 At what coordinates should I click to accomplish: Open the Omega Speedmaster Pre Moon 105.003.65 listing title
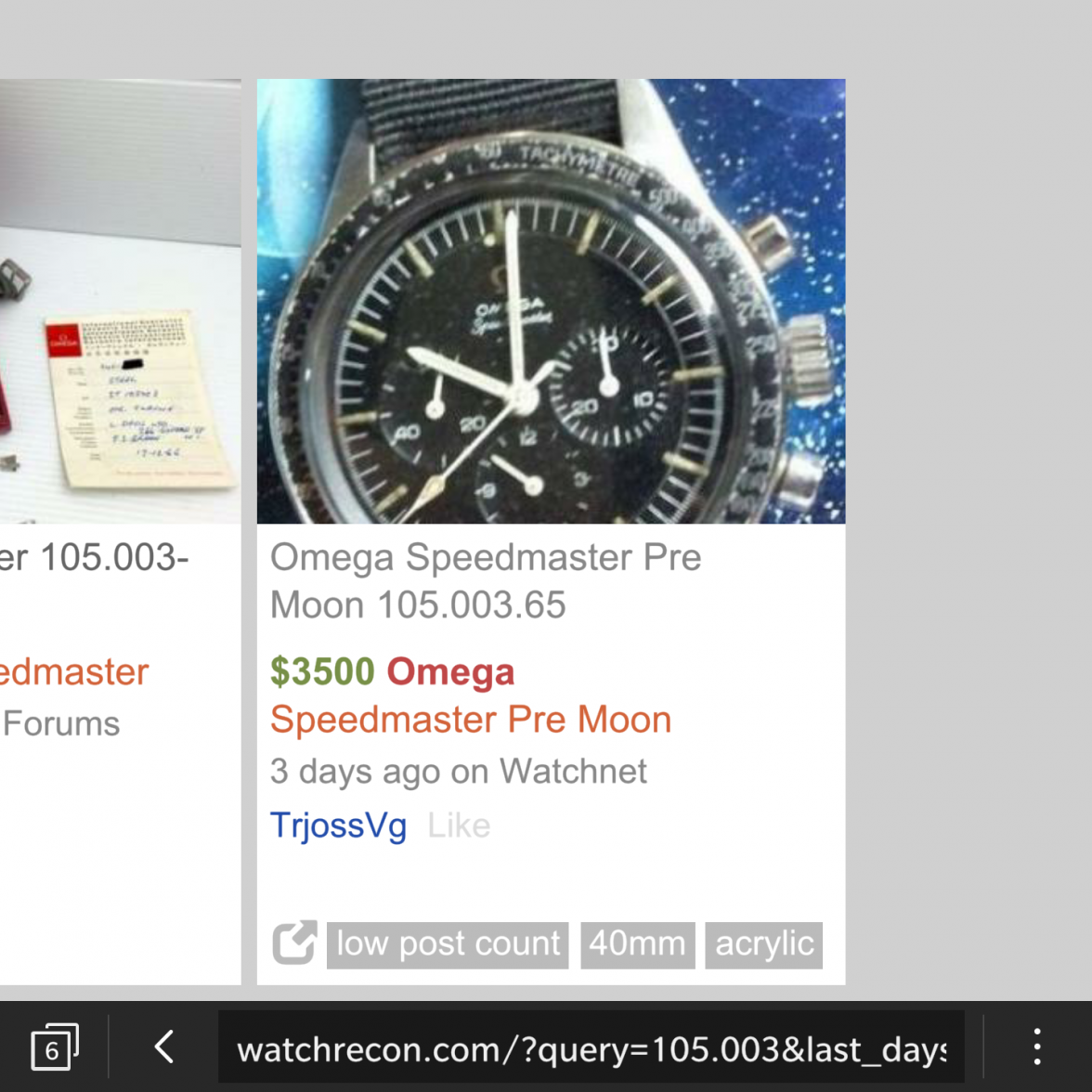(486, 581)
